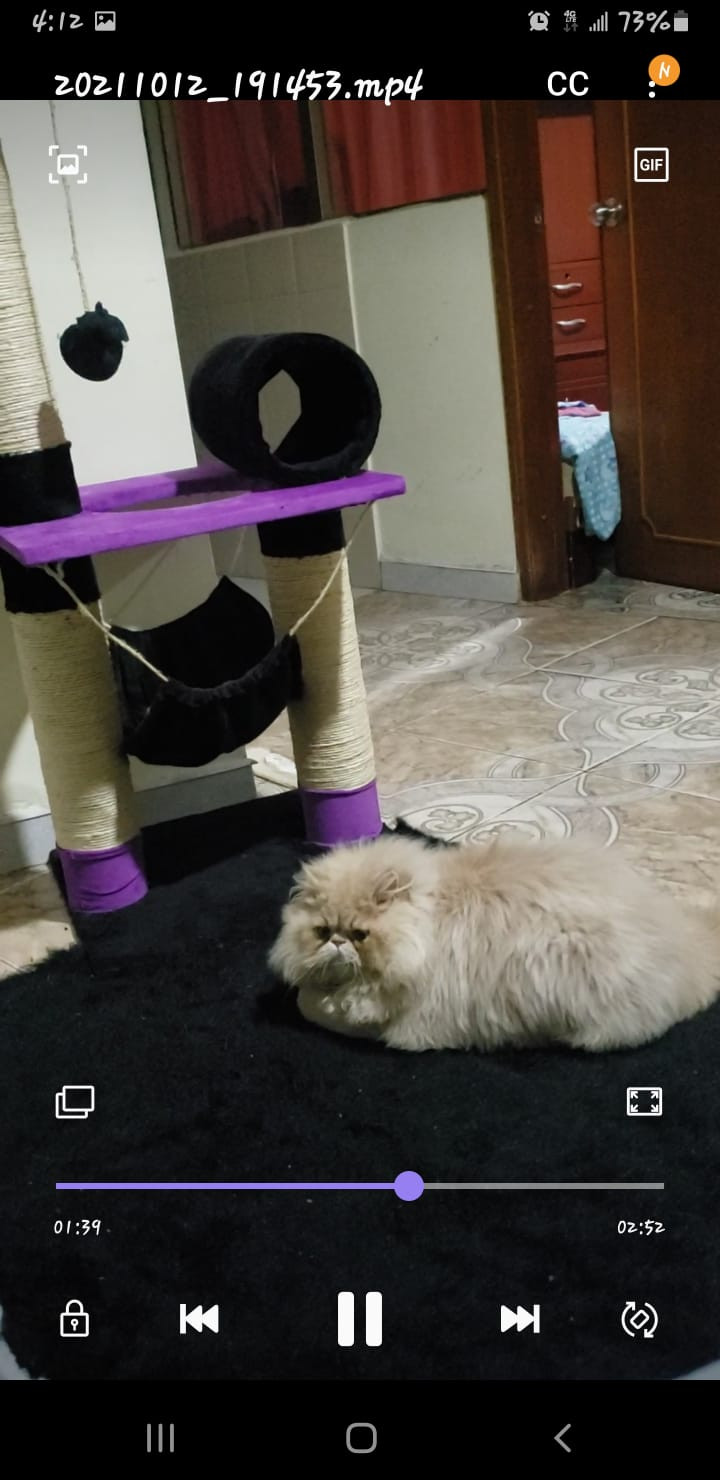The image size is (720, 1480).
Task: Capture a screenshot of the video
Action: click(68, 165)
